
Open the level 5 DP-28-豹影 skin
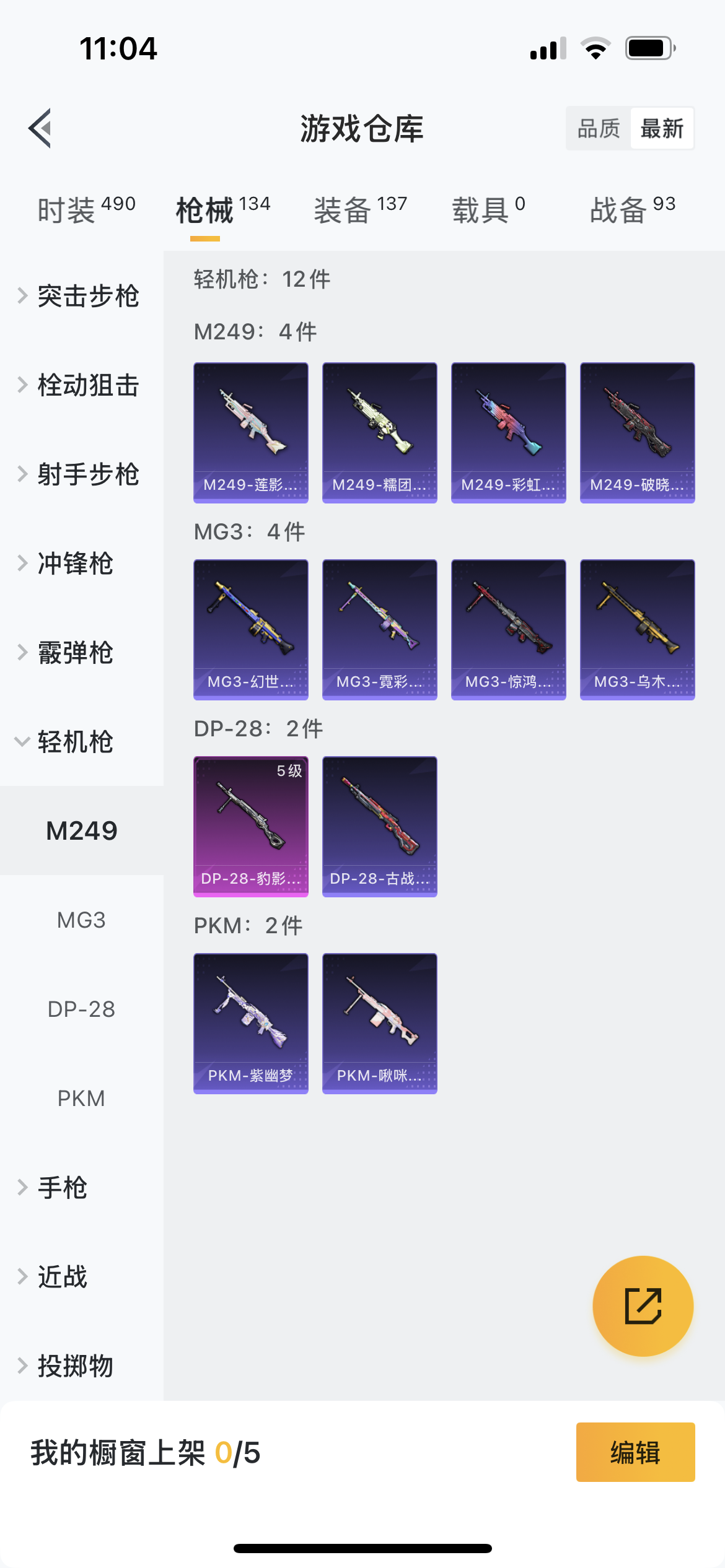click(x=251, y=826)
